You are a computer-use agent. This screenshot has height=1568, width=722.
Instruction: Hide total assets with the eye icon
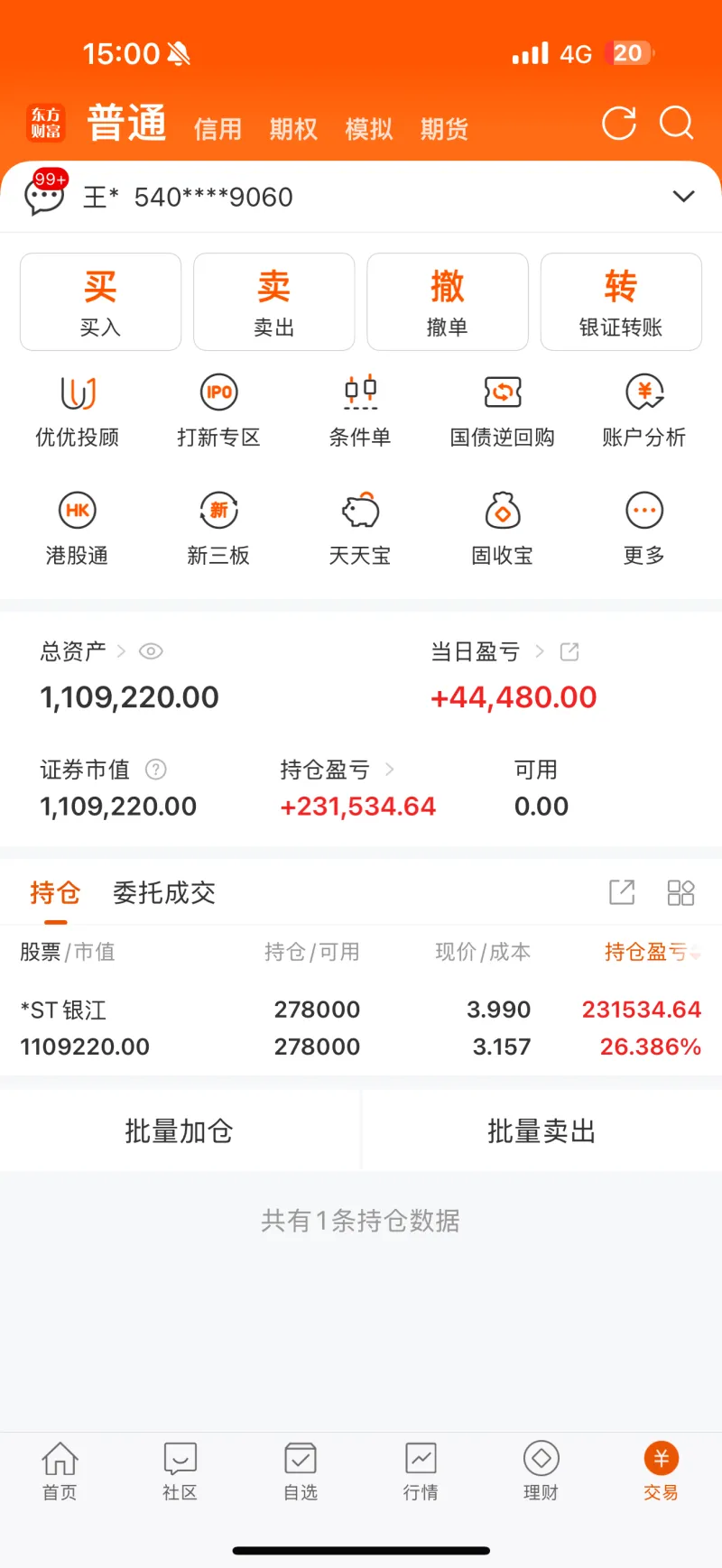click(x=151, y=651)
